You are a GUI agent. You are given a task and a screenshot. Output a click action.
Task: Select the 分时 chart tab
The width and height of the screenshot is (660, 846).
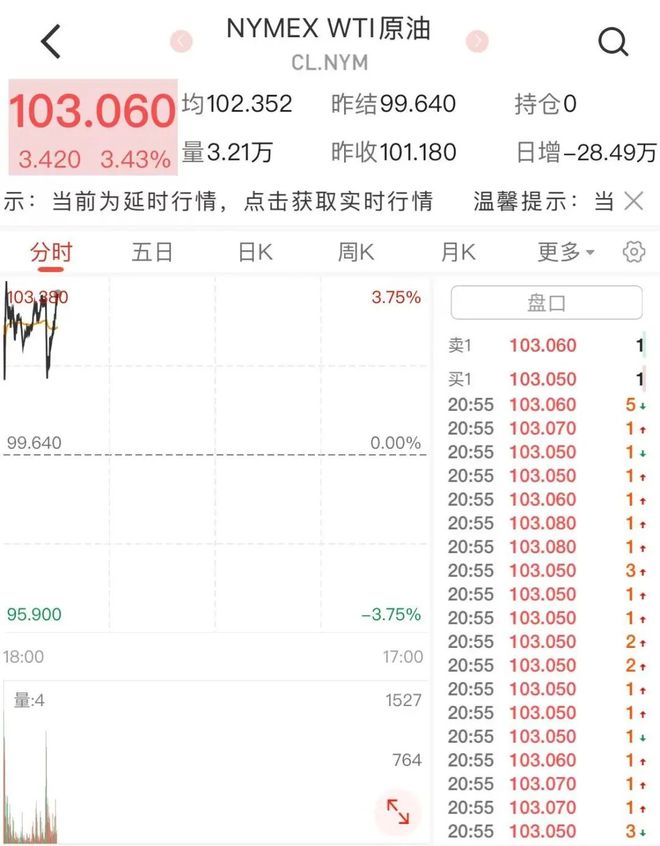51,252
